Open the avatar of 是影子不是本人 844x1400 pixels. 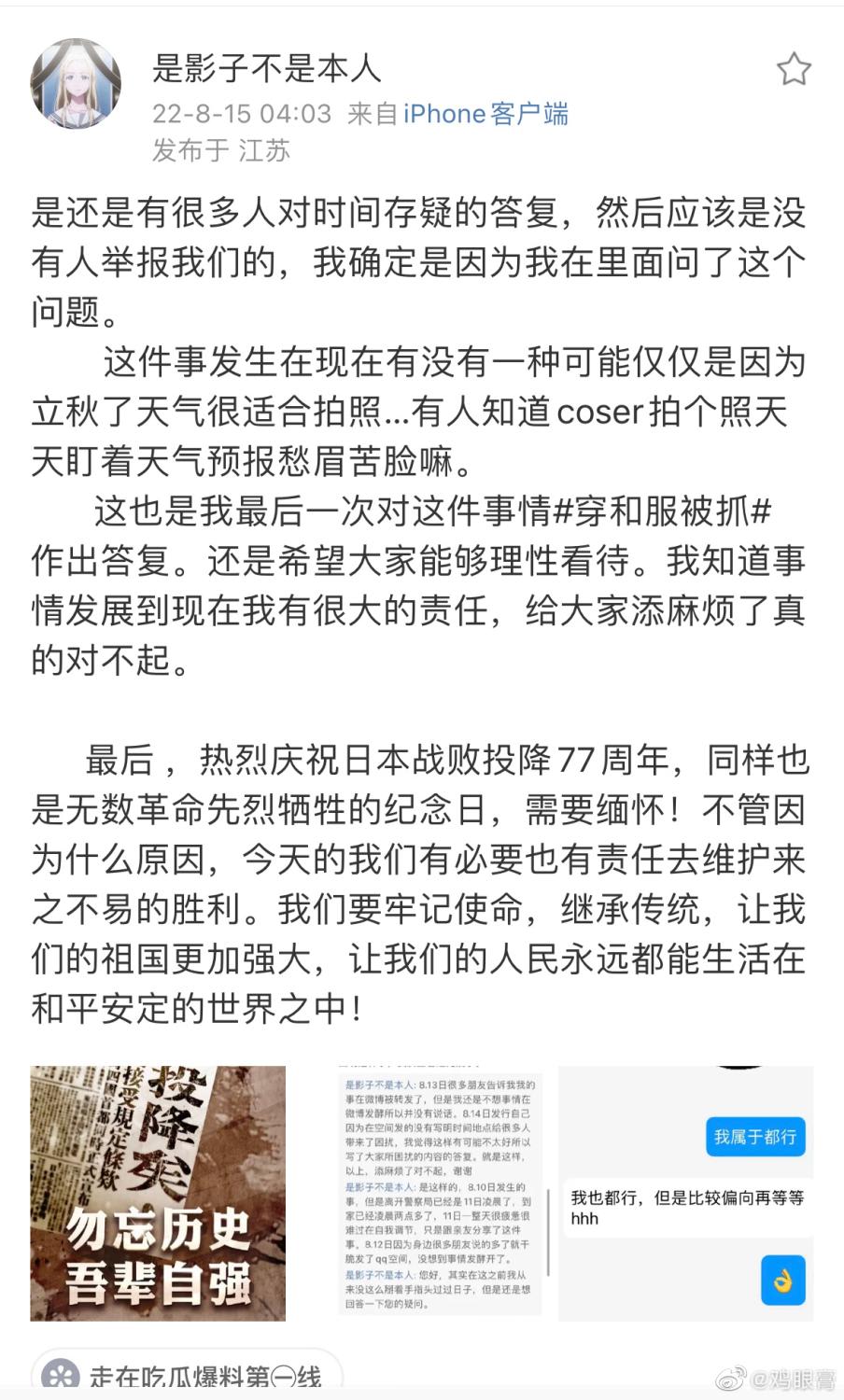tap(76, 84)
